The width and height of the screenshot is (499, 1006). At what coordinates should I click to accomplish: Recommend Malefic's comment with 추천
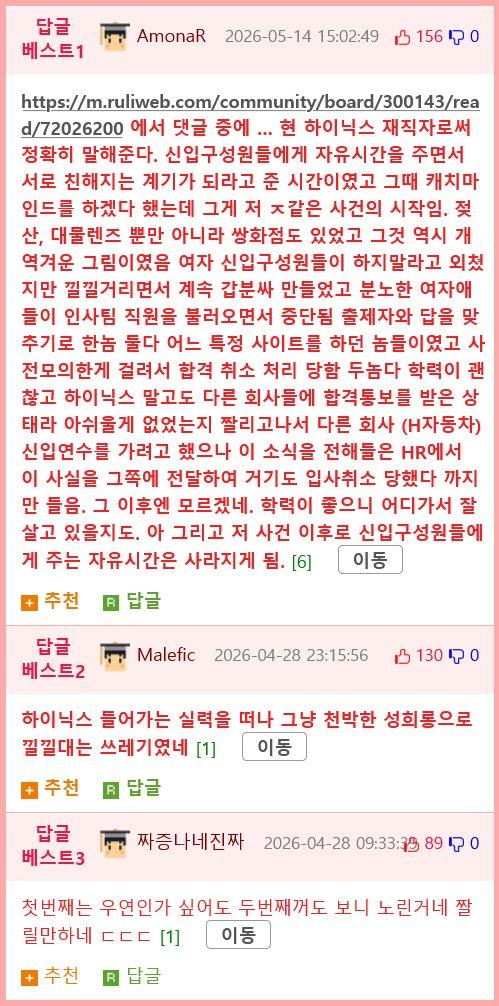coord(50,787)
